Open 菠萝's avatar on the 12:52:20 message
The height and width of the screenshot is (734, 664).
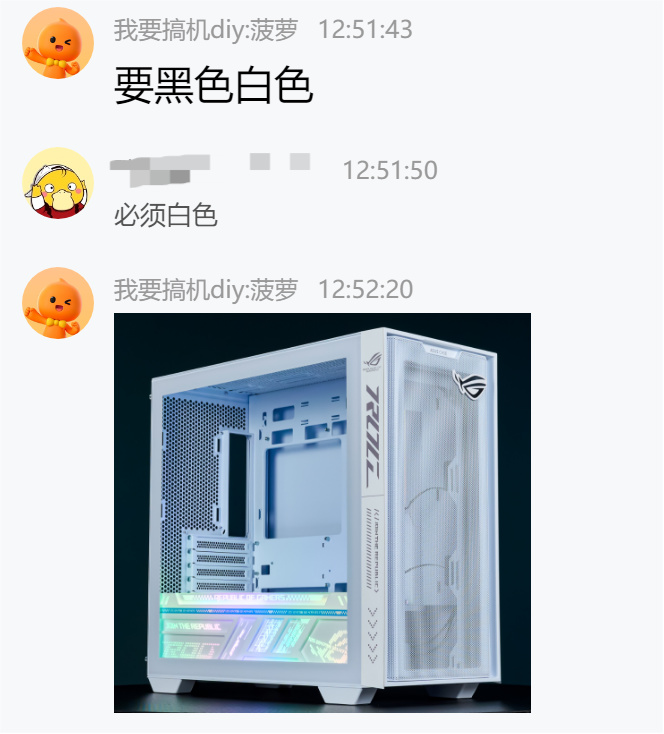point(58,303)
